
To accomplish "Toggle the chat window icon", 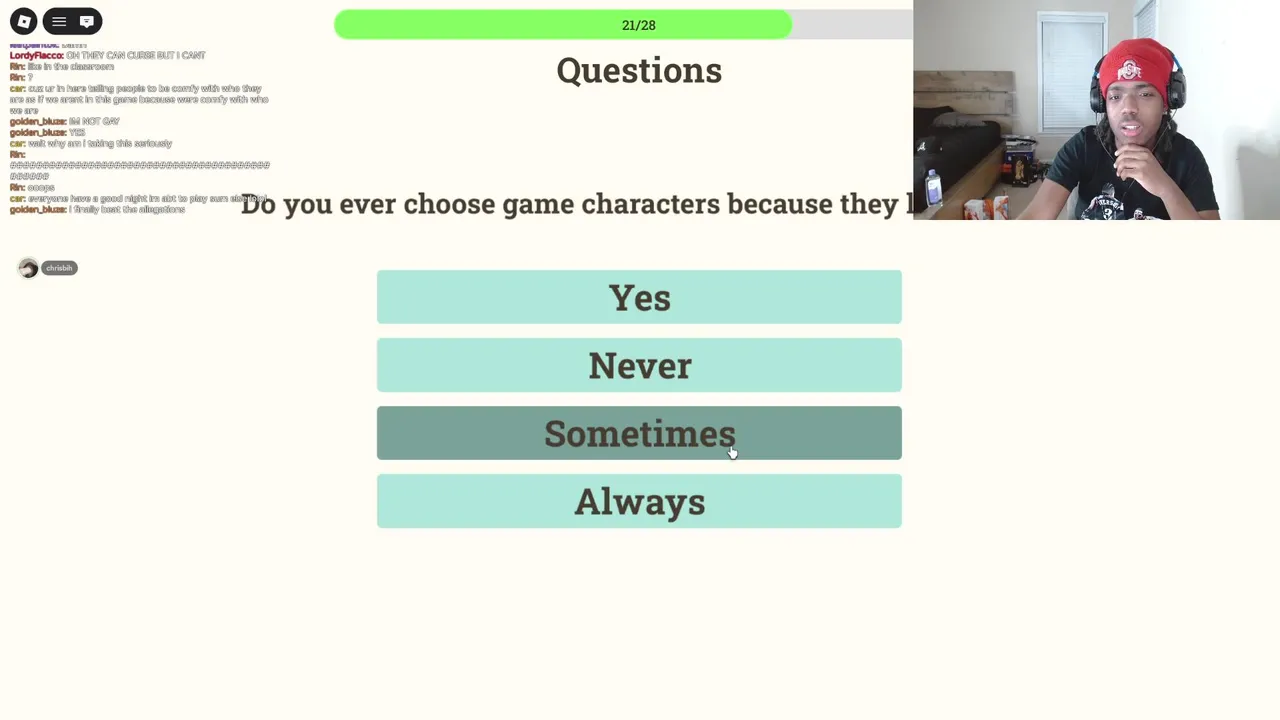I will [x=86, y=21].
